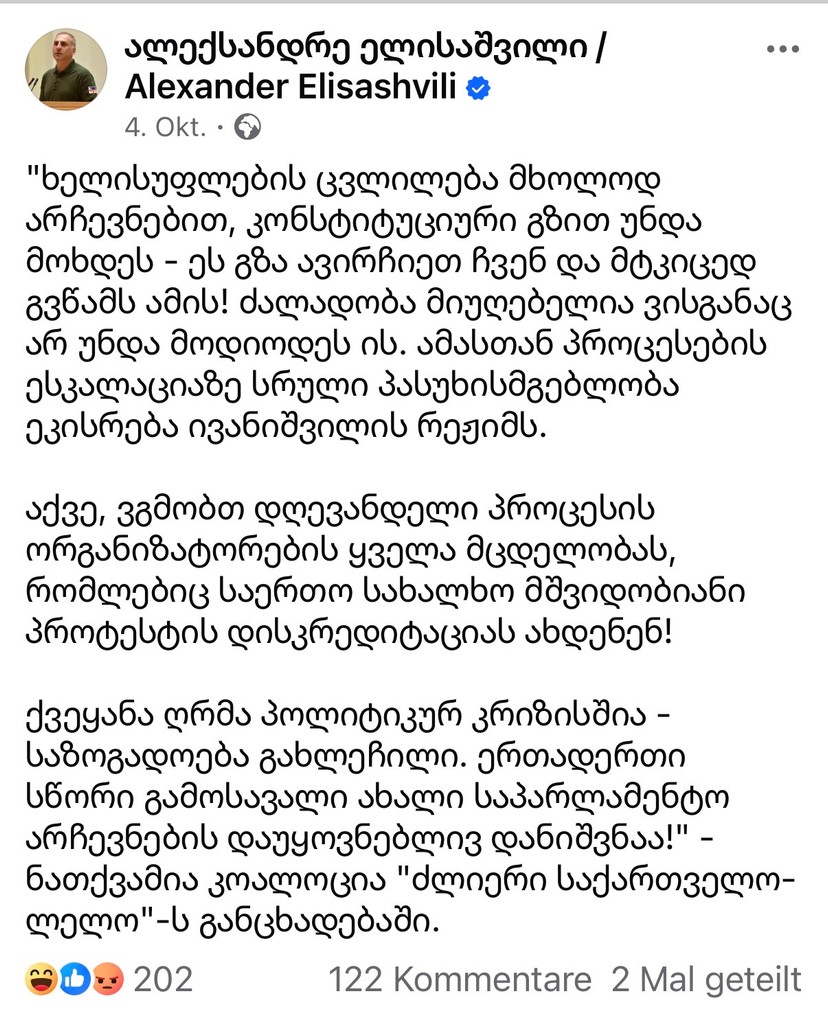Open the post's three-dot overflow menu
Viewport: 828px width, 1024px height.
pyautogui.click(x=781, y=49)
